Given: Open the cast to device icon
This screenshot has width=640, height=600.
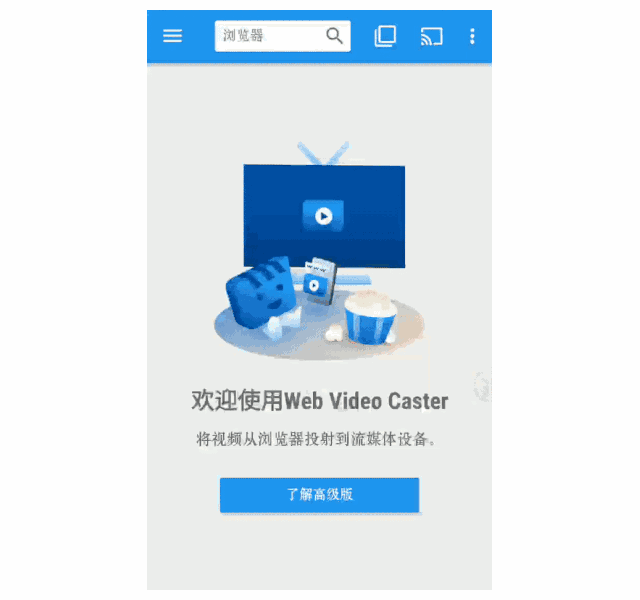Looking at the screenshot, I should (x=431, y=36).
